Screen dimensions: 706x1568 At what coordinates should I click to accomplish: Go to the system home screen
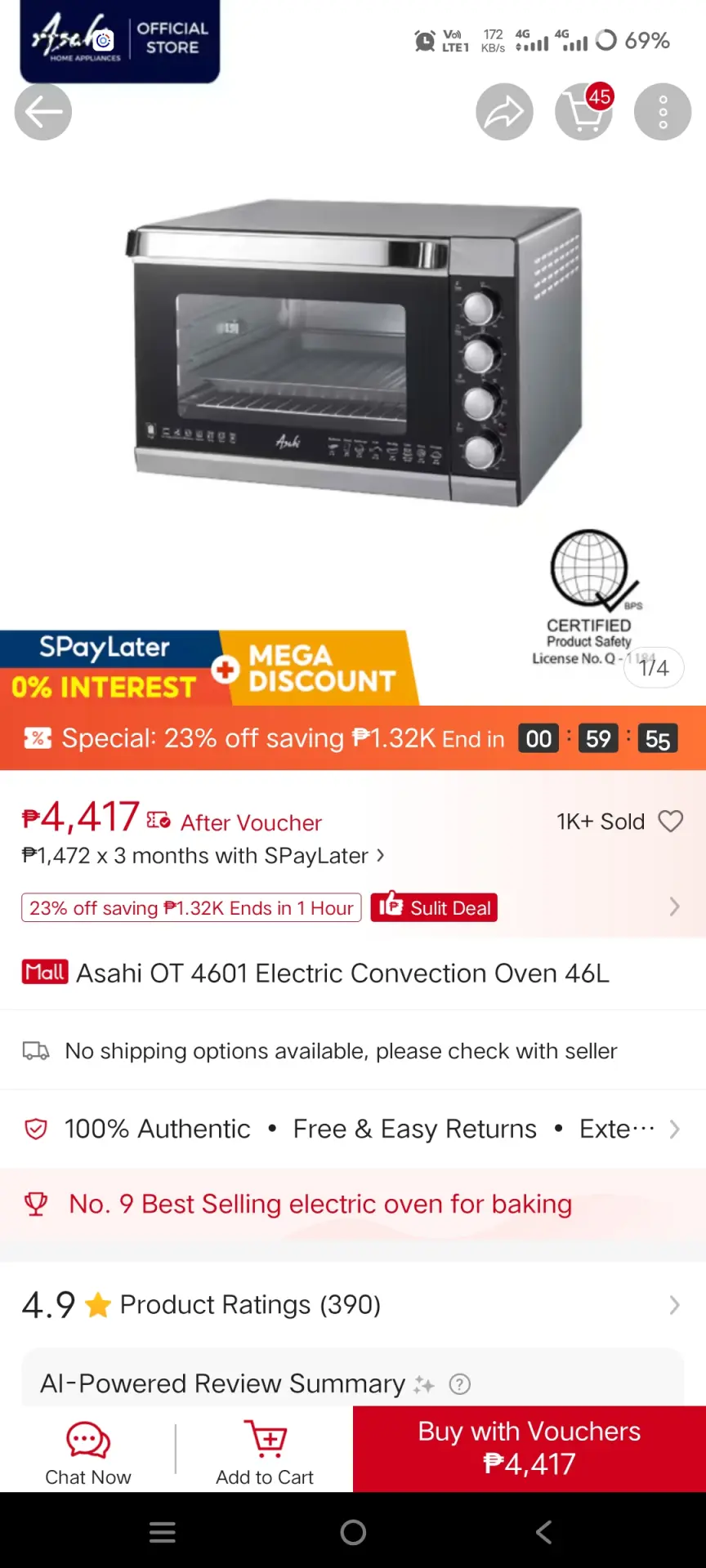tap(353, 1532)
